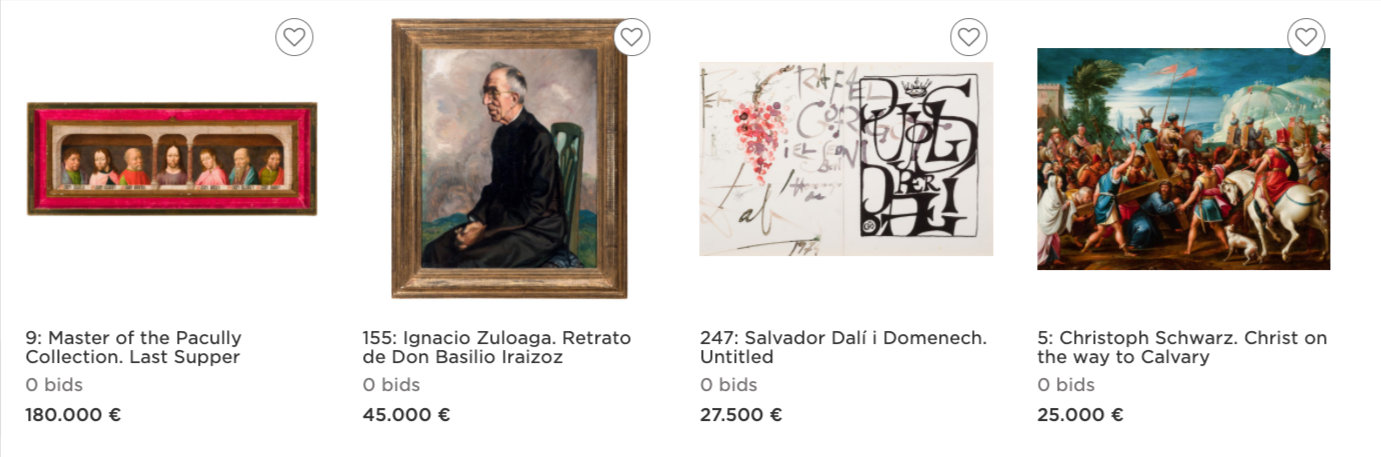Open Christoph Schwarz Calvary painting image

click(1183, 159)
